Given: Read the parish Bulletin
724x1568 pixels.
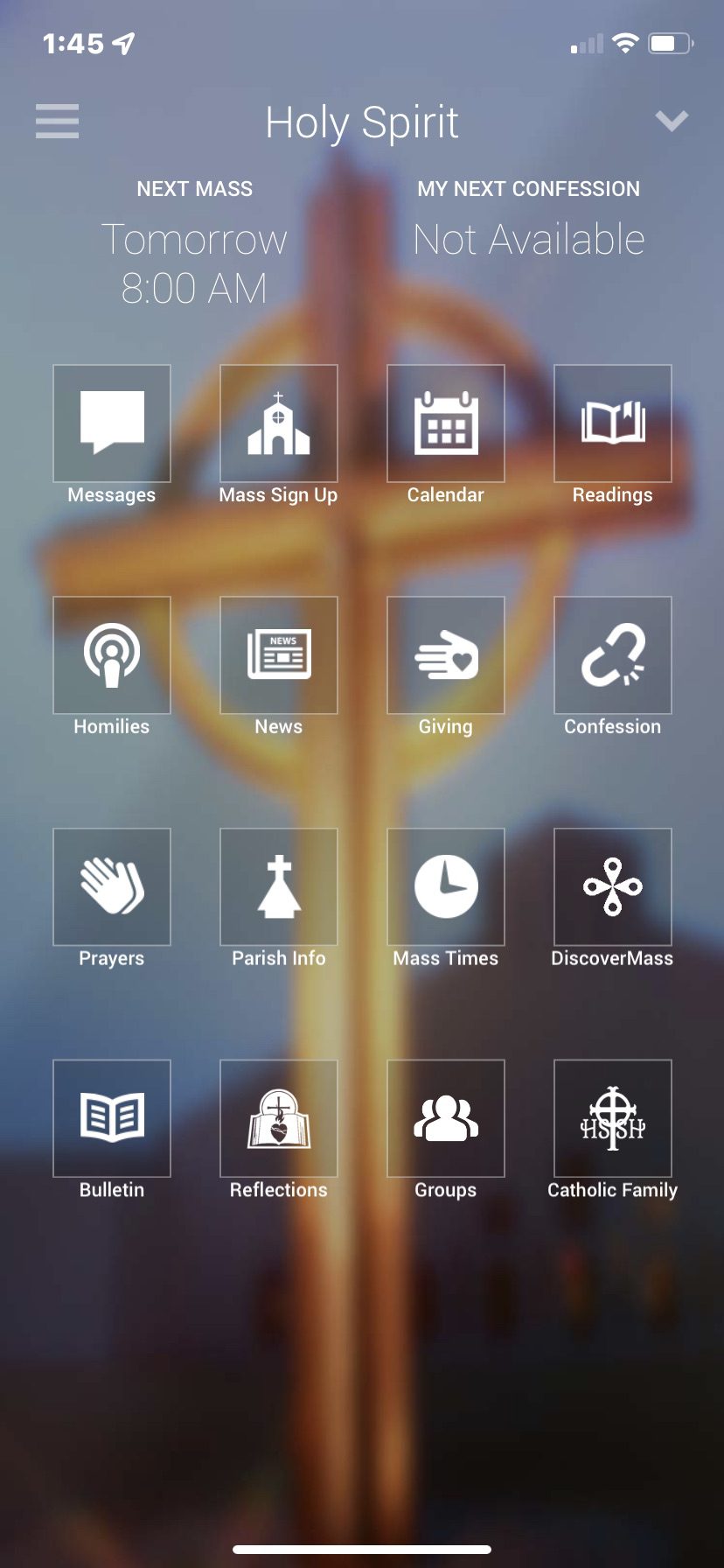Looking at the screenshot, I should pos(111,1119).
